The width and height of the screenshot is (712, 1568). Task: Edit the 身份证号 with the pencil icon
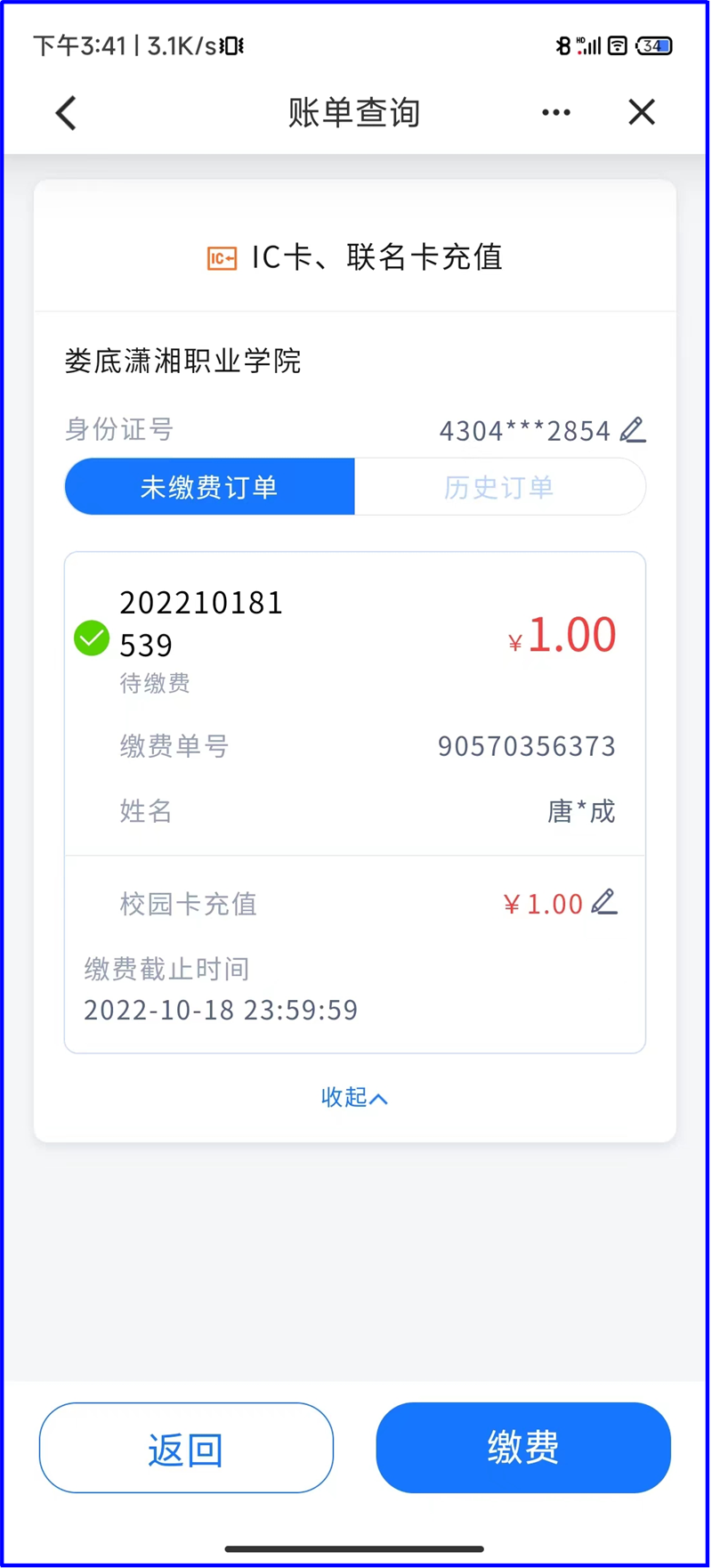pos(633,430)
